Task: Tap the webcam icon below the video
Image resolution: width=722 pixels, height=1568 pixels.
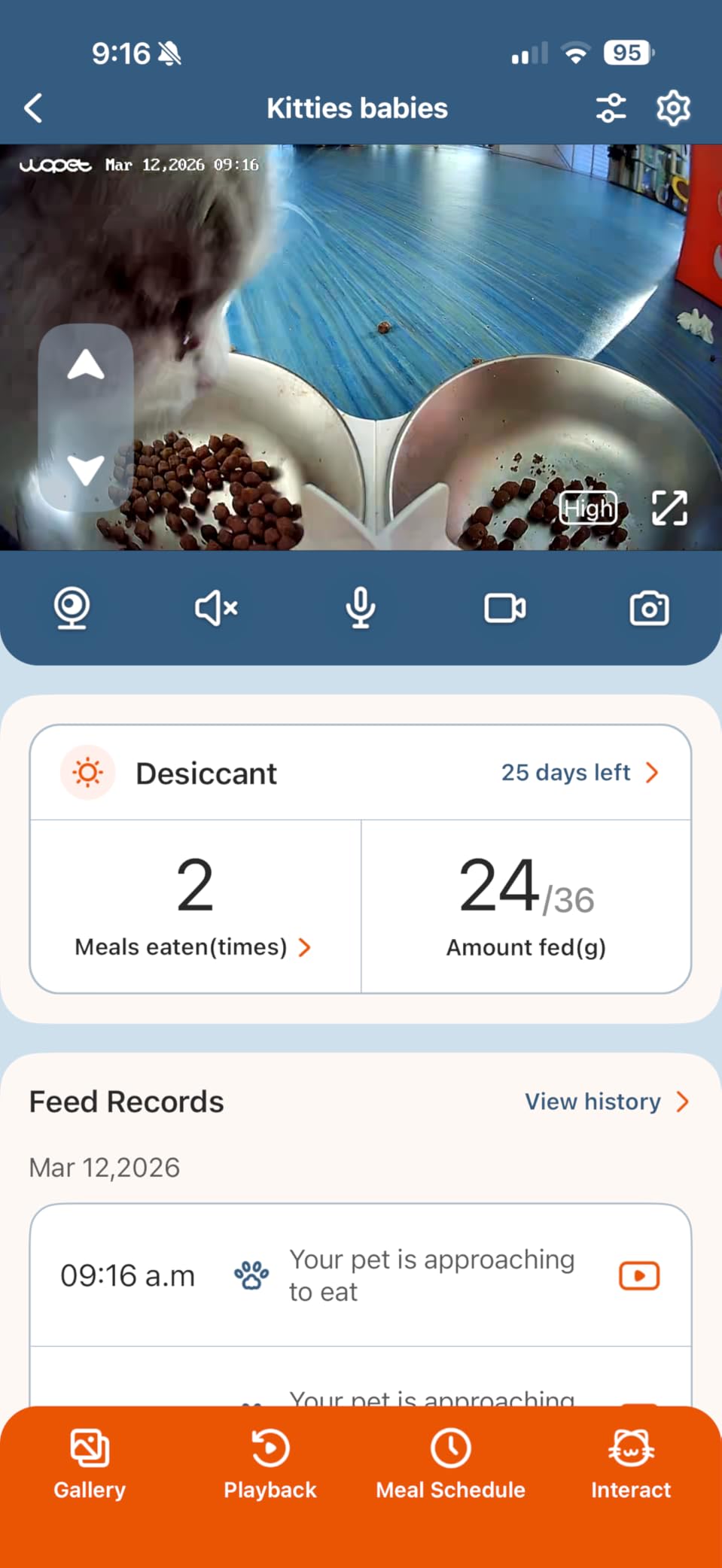Action: tap(72, 608)
